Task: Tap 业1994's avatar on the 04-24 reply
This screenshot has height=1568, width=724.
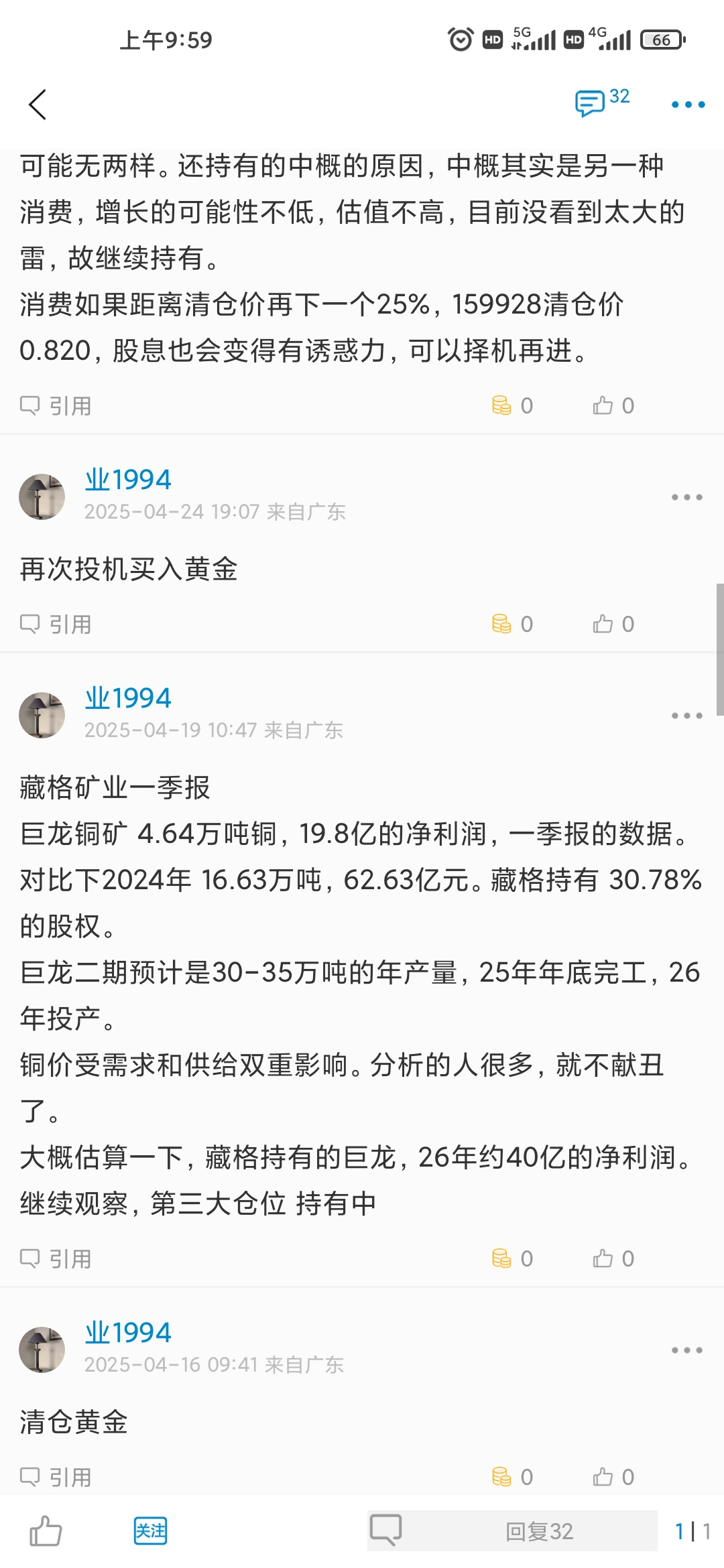Action: (x=42, y=497)
